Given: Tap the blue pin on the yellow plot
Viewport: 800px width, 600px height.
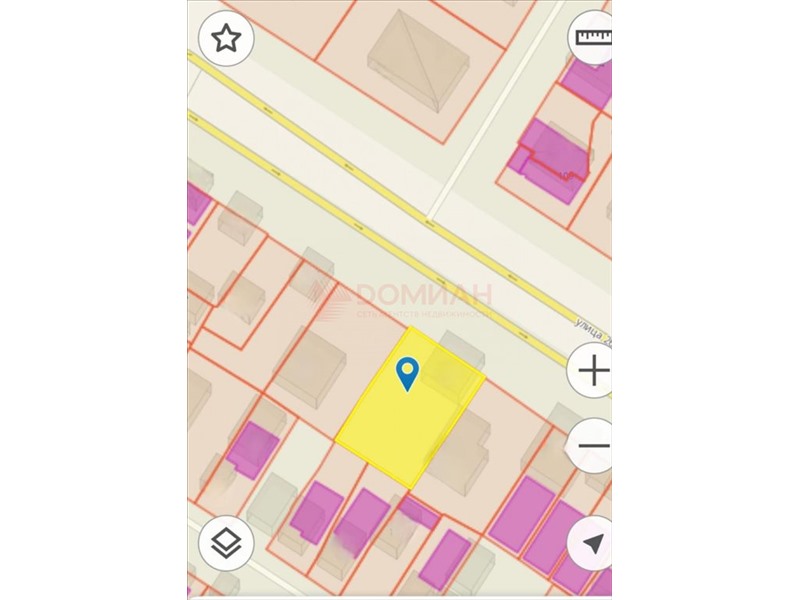Looking at the screenshot, I should pyautogui.click(x=408, y=372).
